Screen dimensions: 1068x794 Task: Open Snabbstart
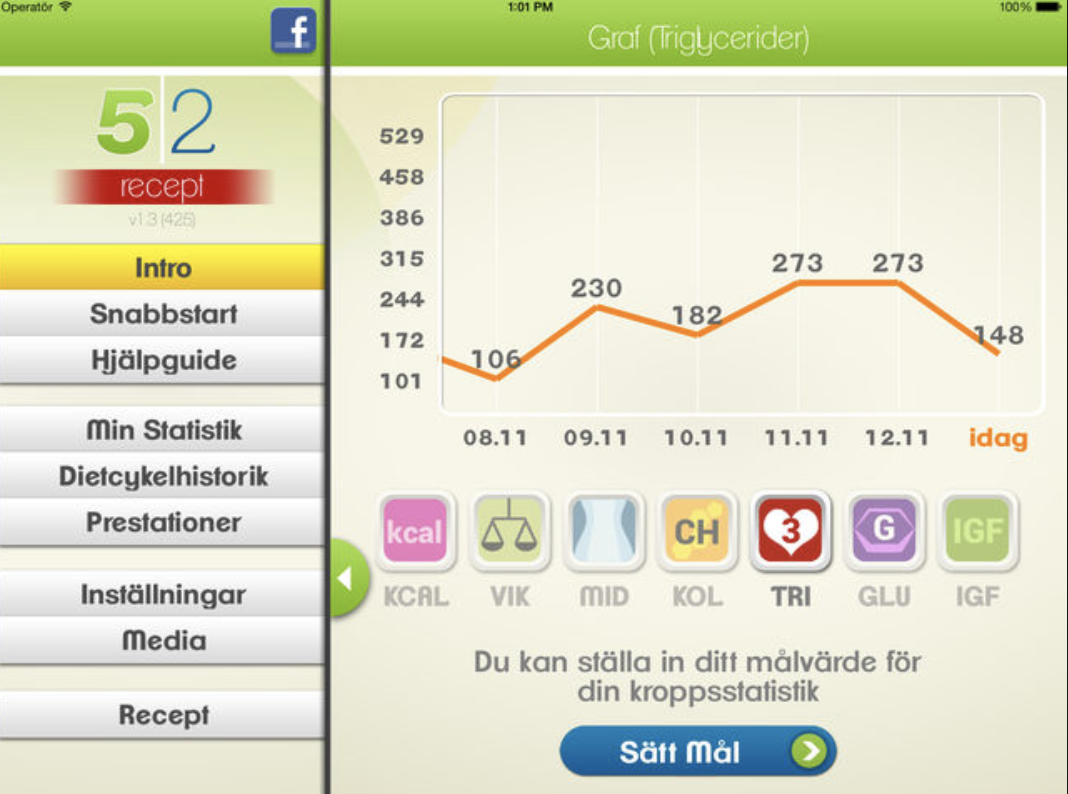(x=163, y=314)
